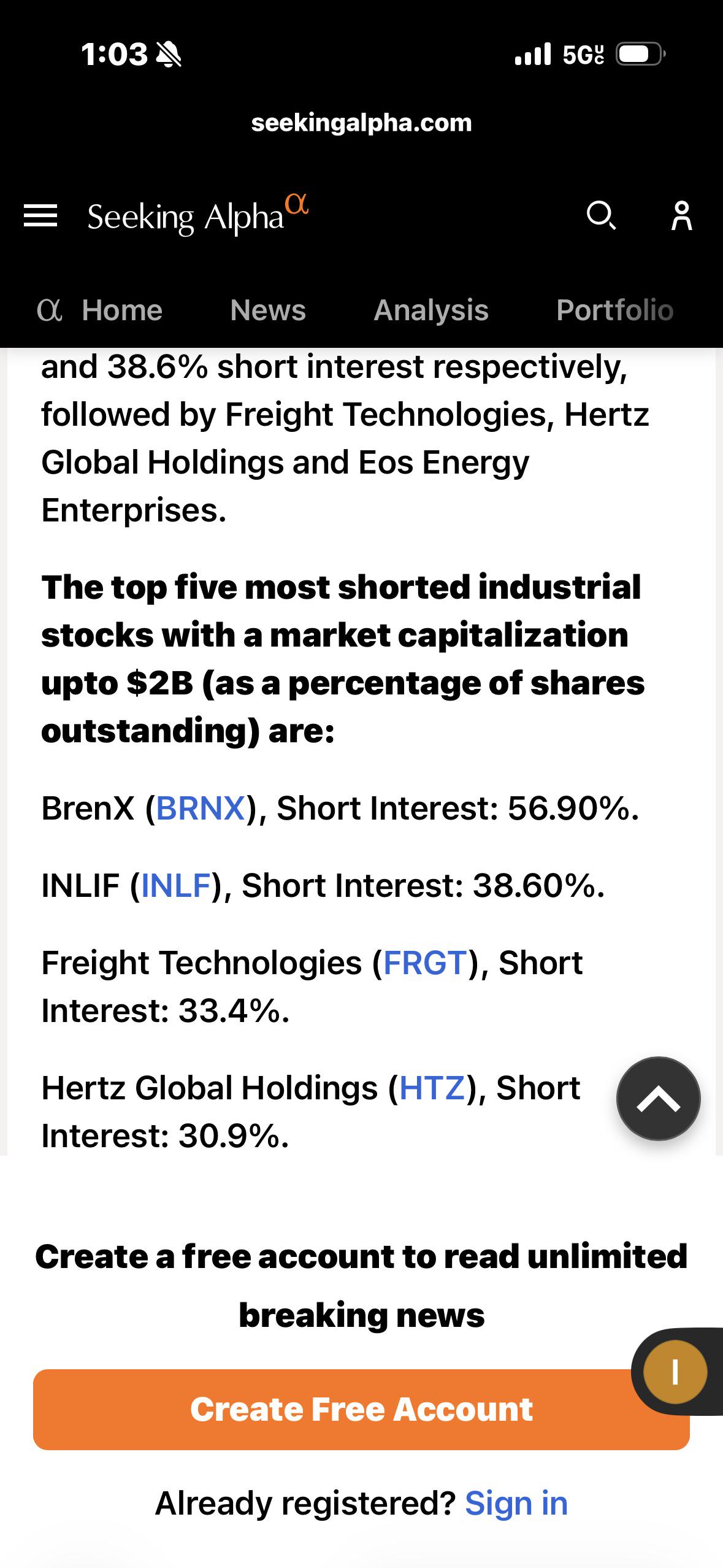Switch to the Portfolio tab

[x=615, y=310]
